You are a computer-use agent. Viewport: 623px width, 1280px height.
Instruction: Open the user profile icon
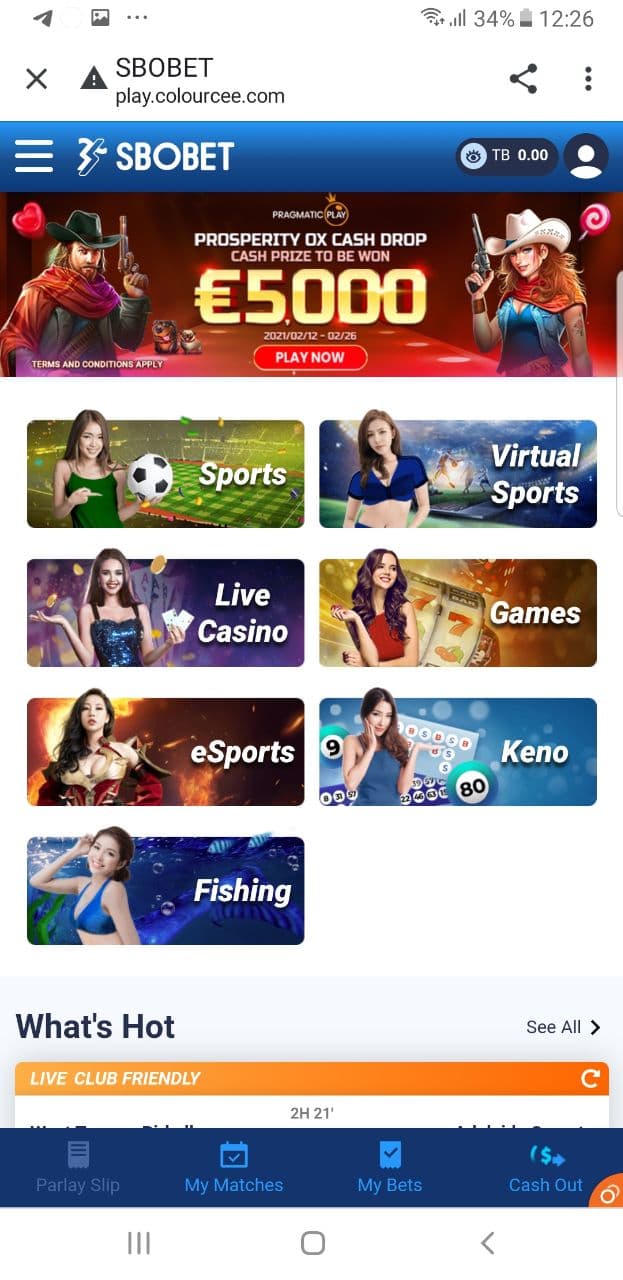tap(586, 156)
